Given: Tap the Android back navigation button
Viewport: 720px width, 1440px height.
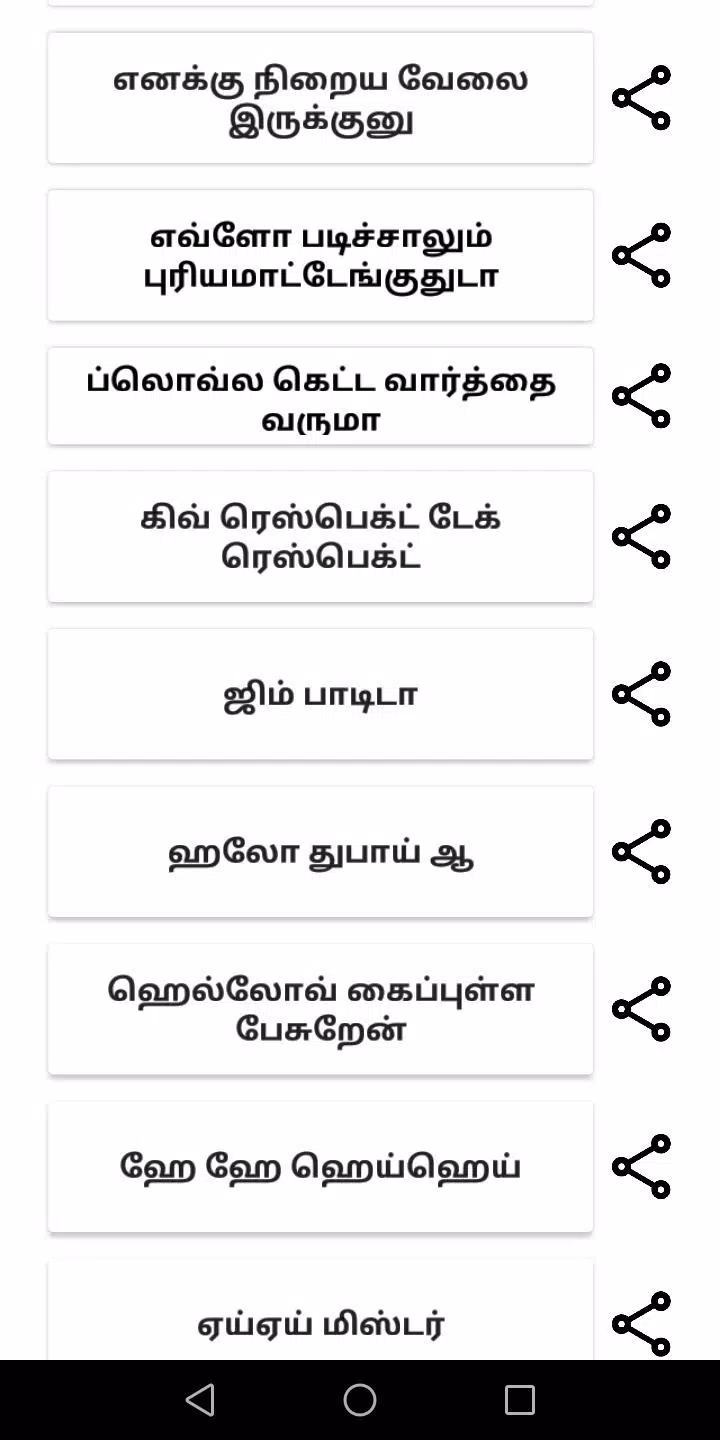Looking at the screenshot, I should click(200, 1399).
